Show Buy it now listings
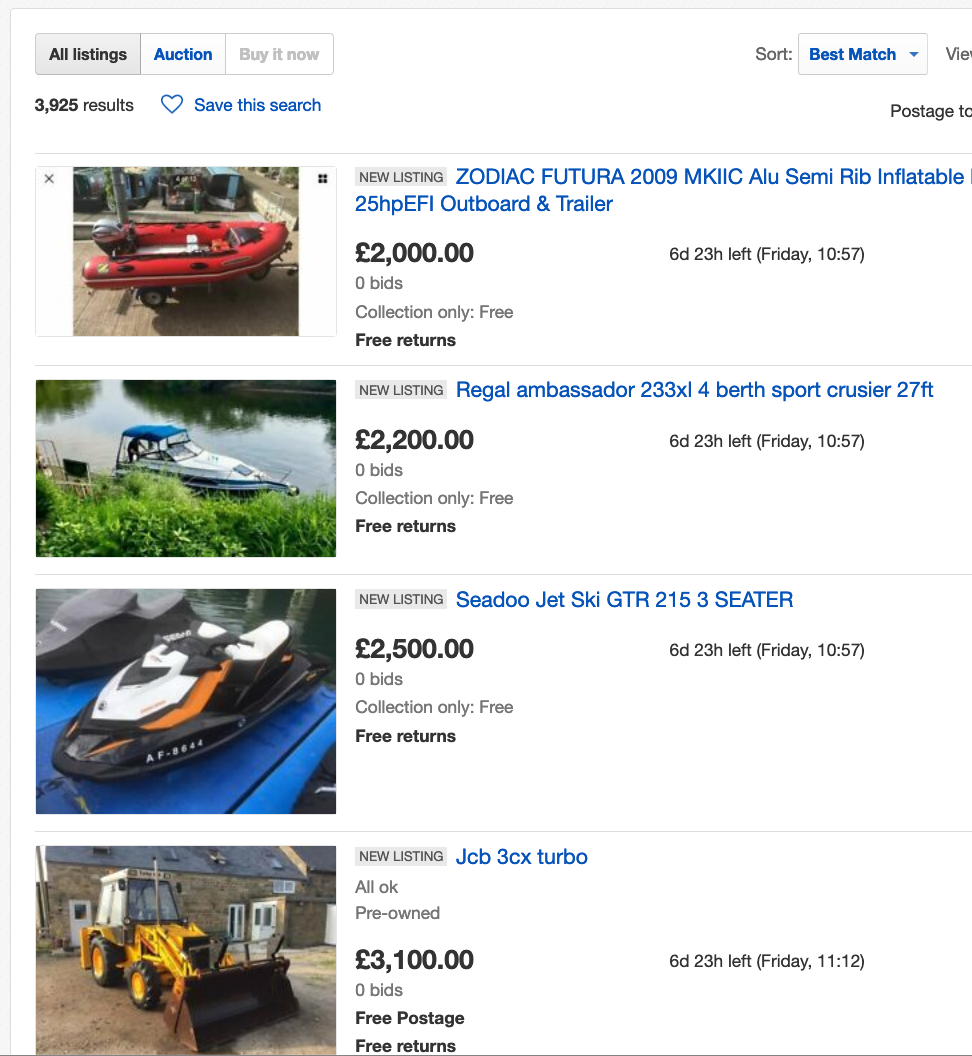 click(x=279, y=54)
